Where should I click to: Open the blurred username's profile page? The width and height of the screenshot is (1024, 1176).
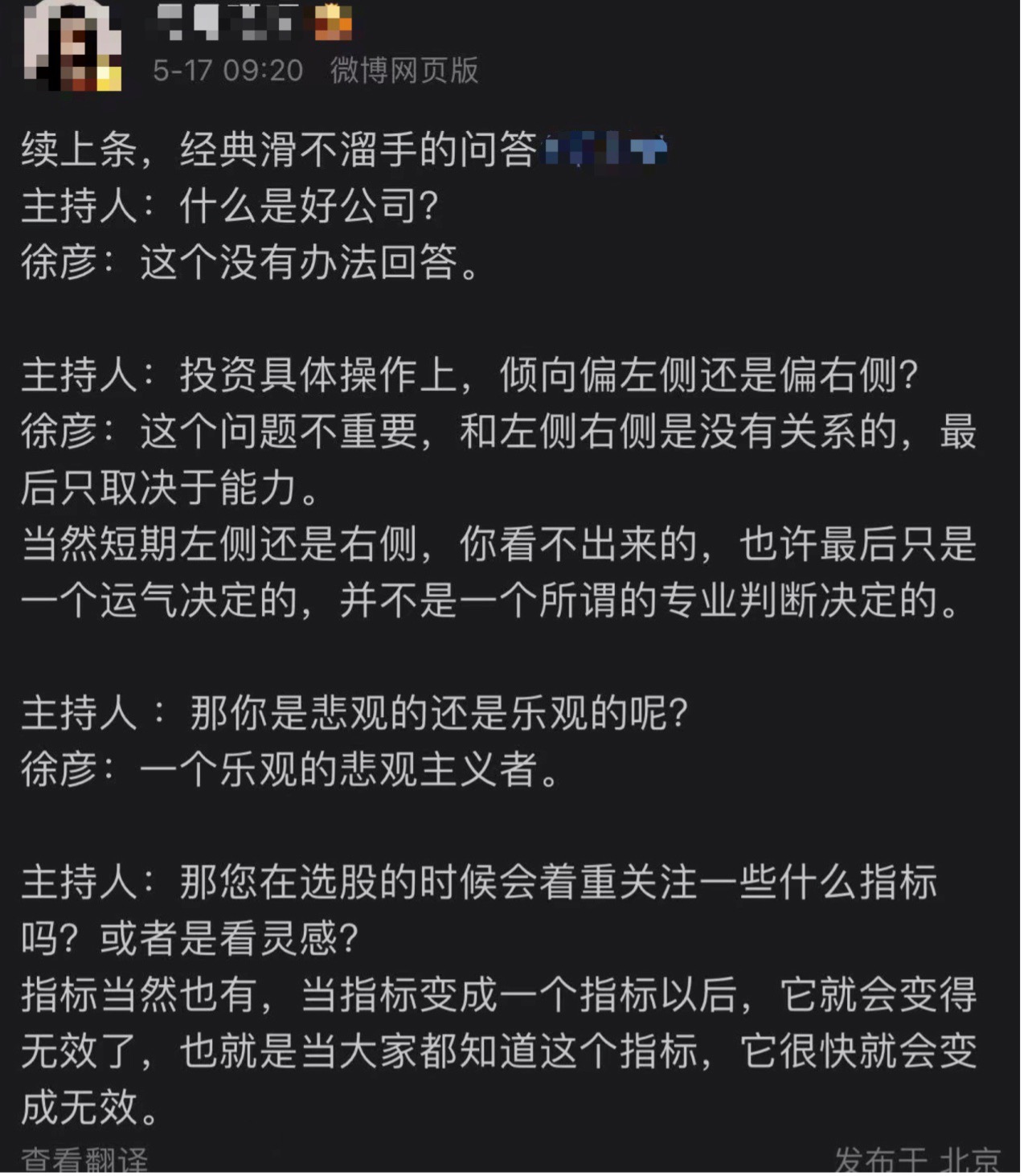click(227, 22)
